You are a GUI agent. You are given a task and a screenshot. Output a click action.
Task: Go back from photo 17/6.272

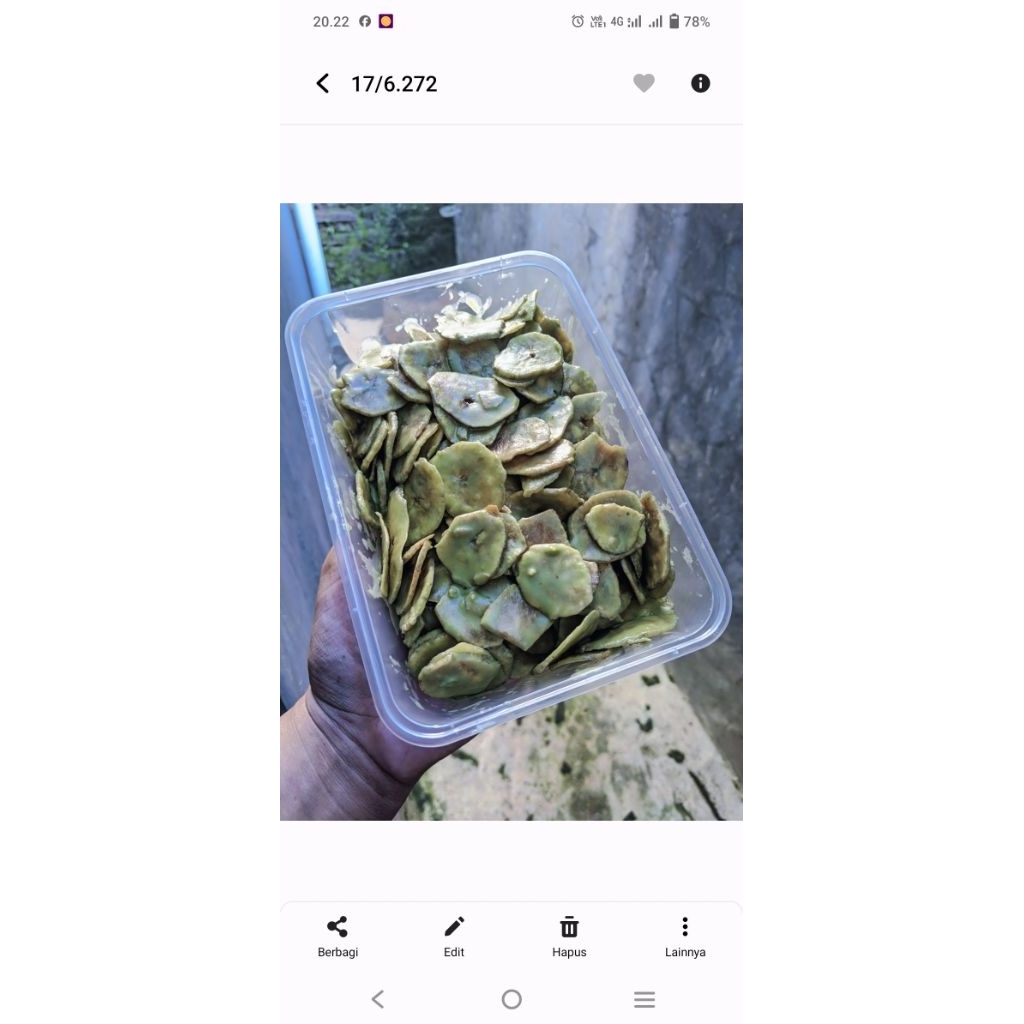coord(322,84)
